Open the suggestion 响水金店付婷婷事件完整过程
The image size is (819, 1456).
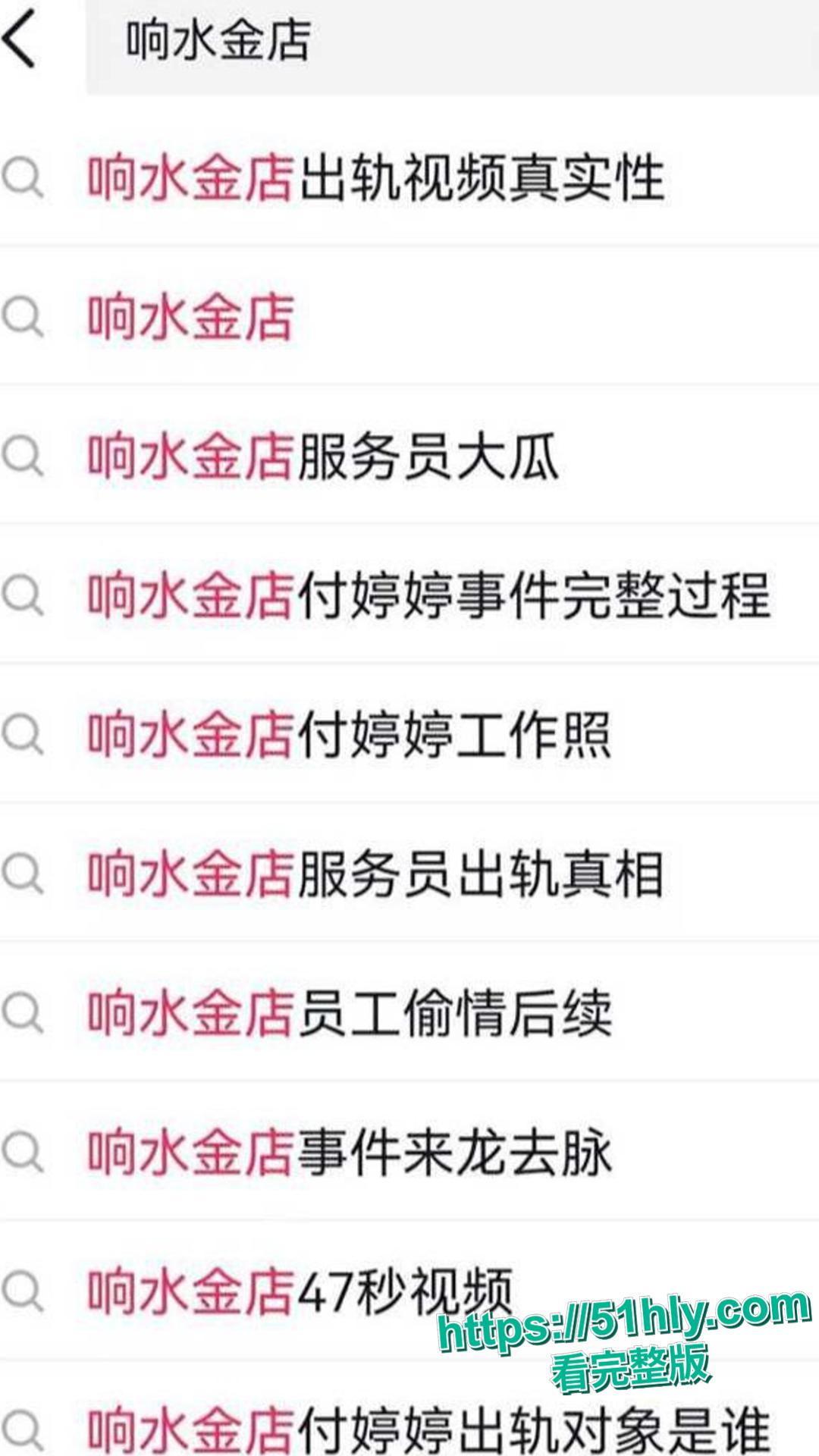(432, 595)
